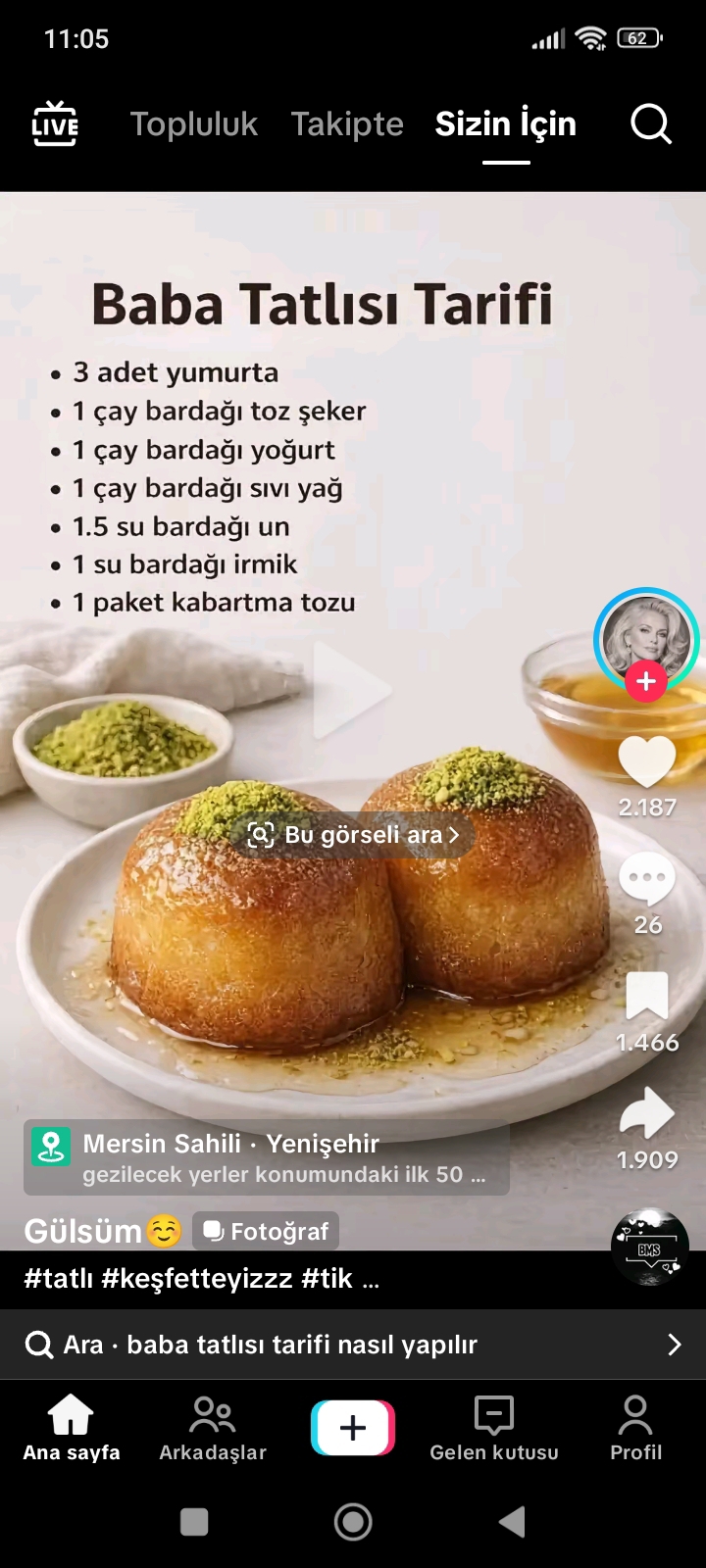Go to the Arkadaşlar tab
The height and width of the screenshot is (1568, 706).
(x=213, y=1429)
